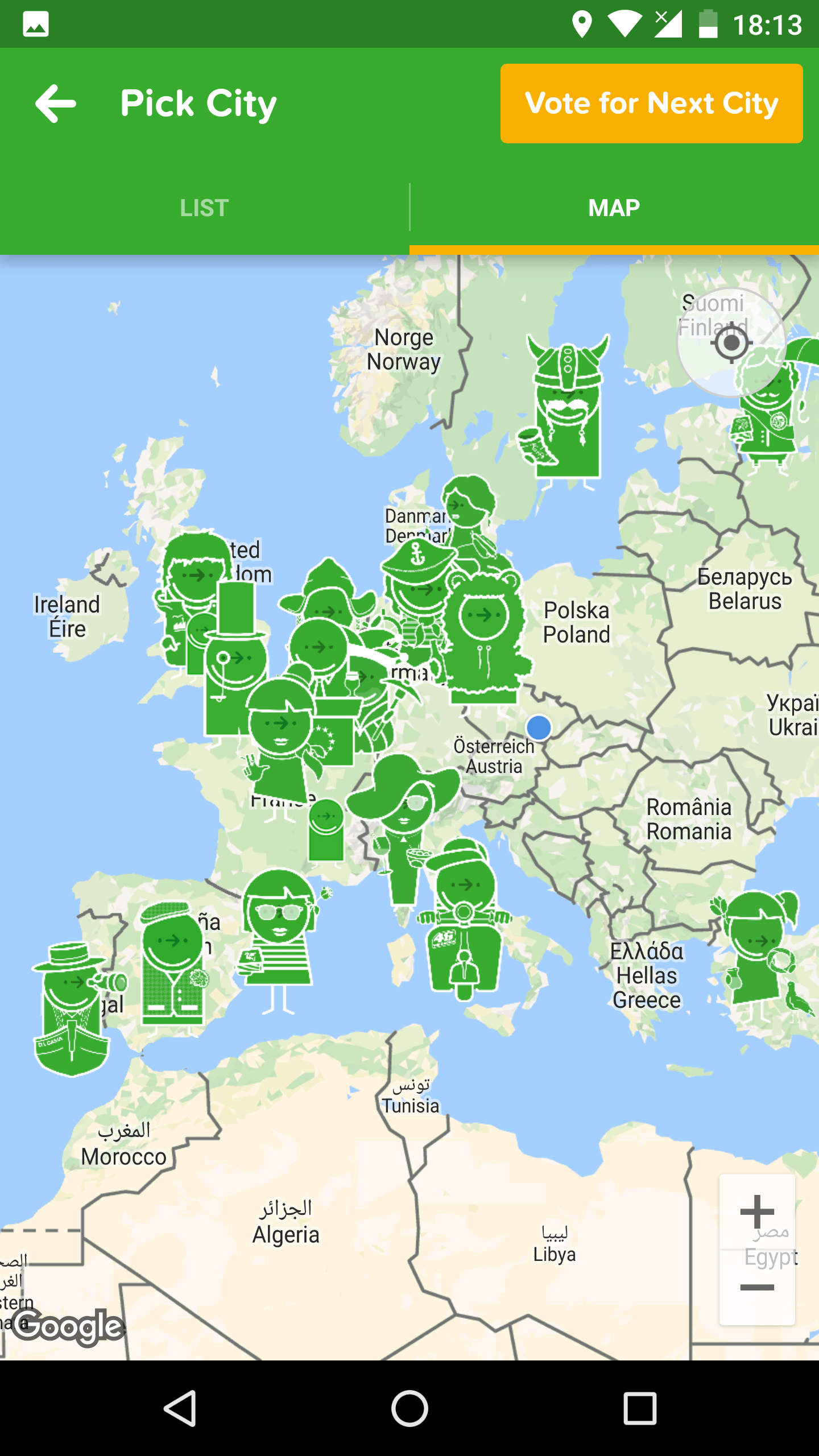Viewport: 819px width, 1456px height.
Task: Zoom in the map with plus
Action: (x=757, y=1211)
